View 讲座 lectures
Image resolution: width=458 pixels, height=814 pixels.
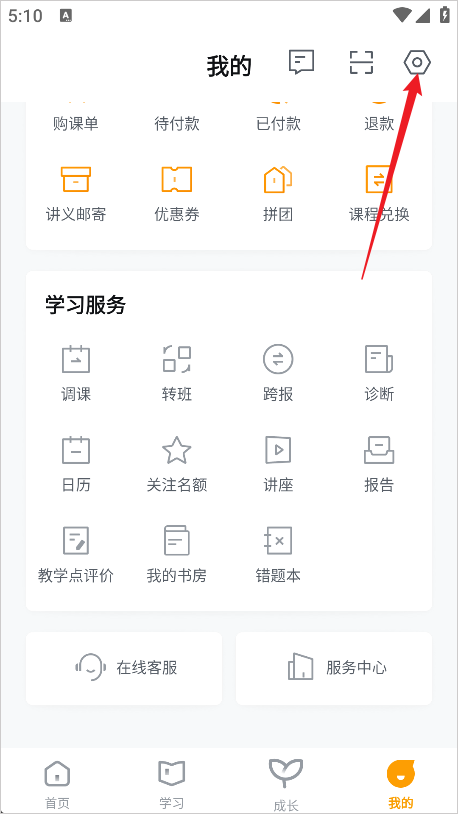pos(278,464)
